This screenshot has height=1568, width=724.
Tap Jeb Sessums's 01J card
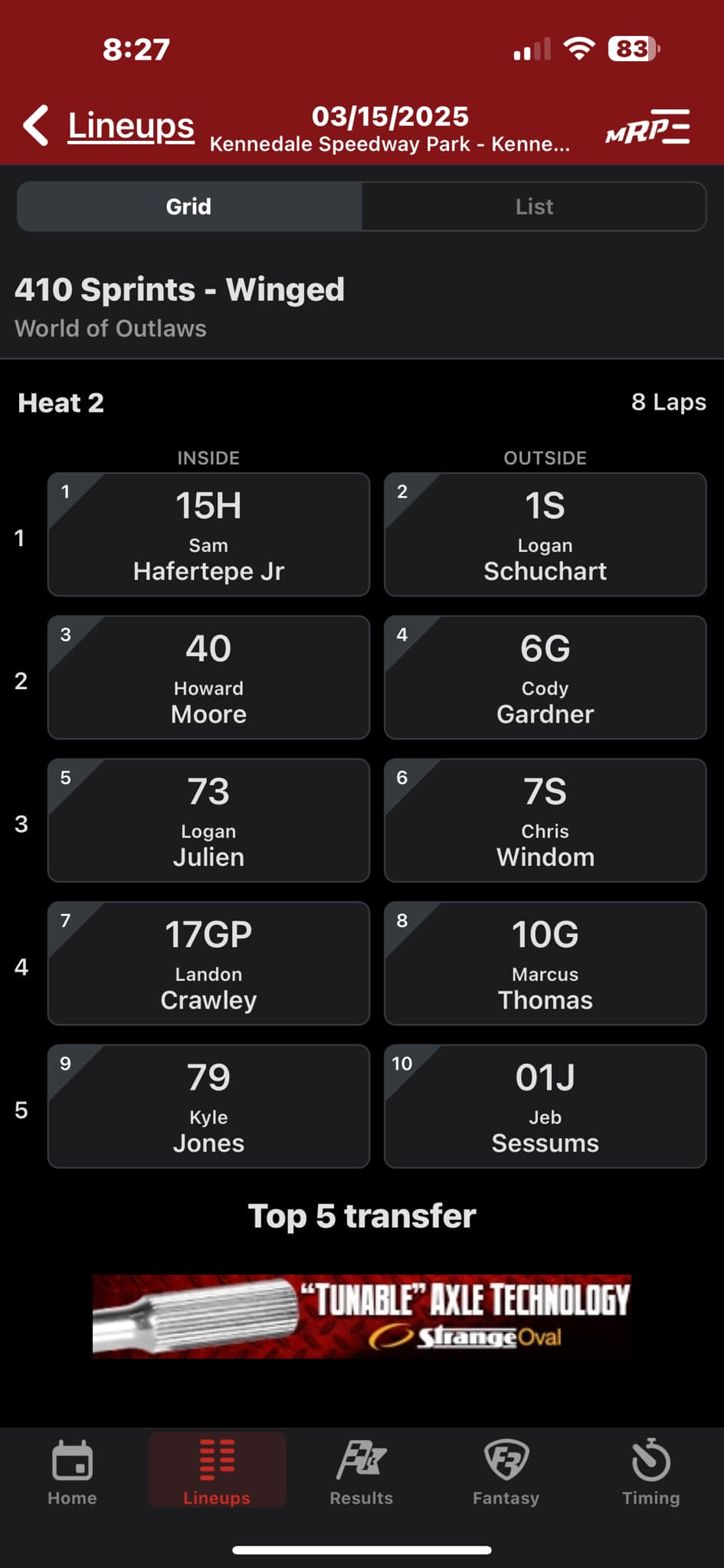click(x=545, y=1106)
